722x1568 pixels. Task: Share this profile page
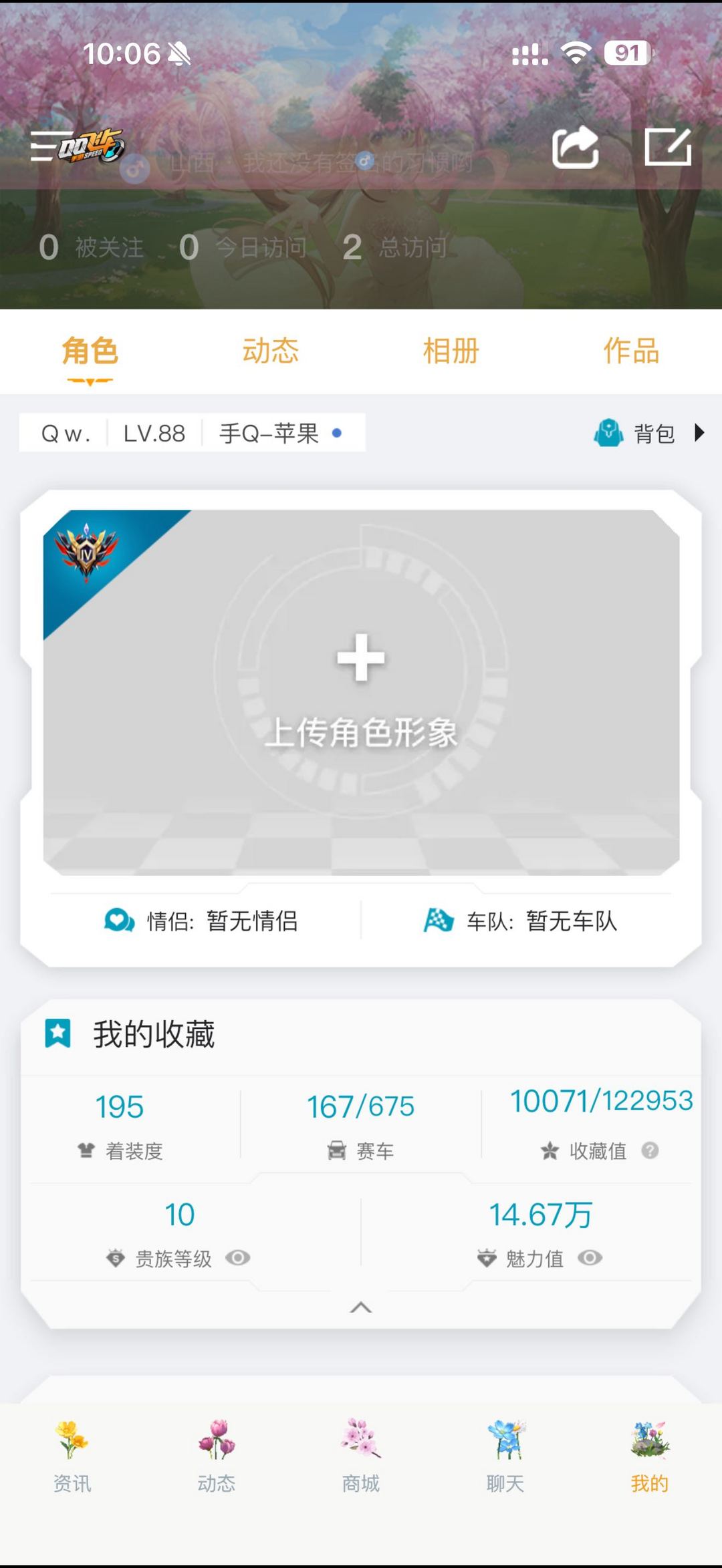[575, 146]
